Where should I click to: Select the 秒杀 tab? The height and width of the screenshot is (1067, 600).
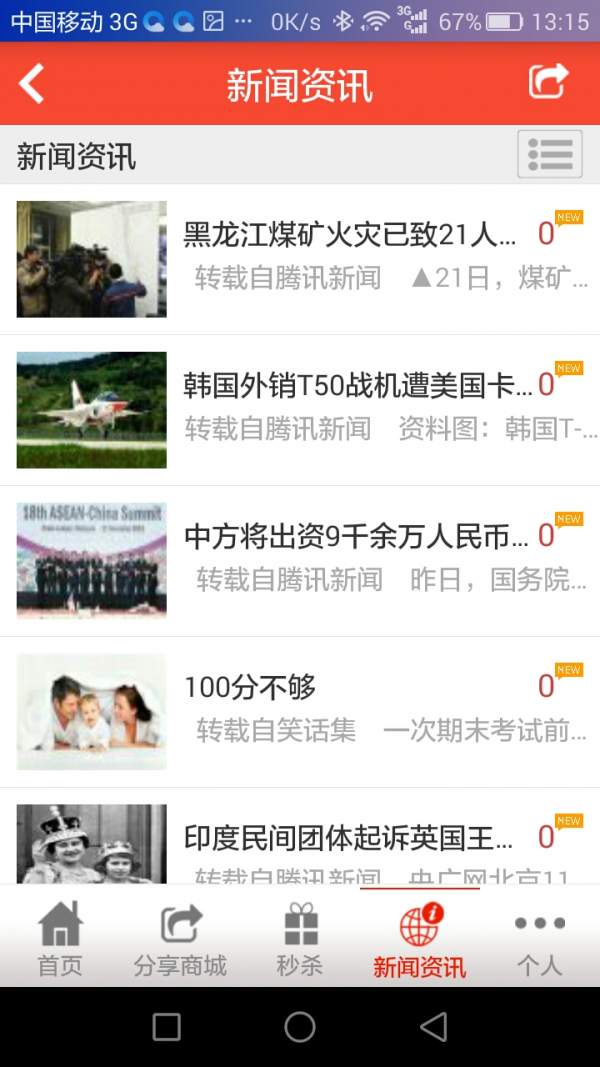click(x=300, y=938)
